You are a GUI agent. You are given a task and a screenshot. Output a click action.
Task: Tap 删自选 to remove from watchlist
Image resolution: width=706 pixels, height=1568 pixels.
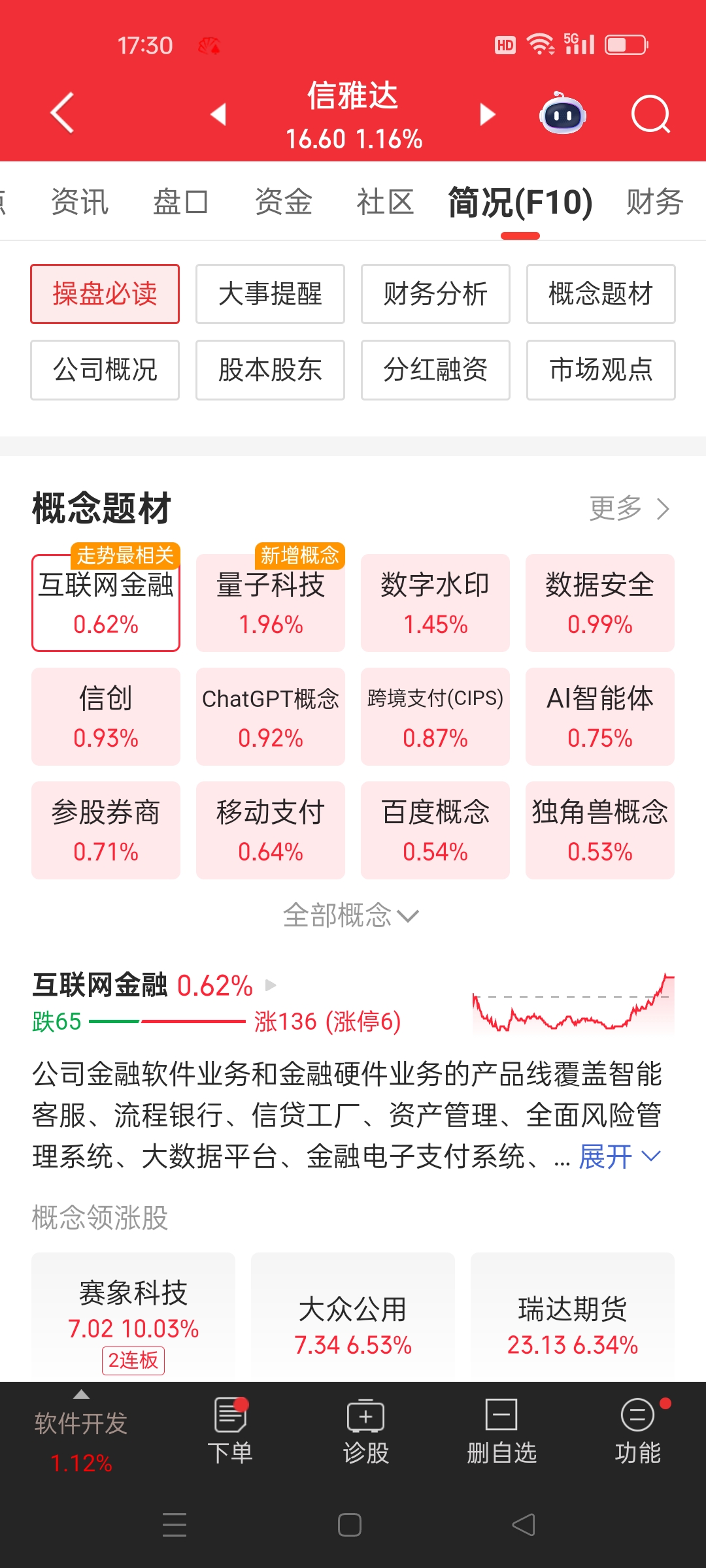501,1431
